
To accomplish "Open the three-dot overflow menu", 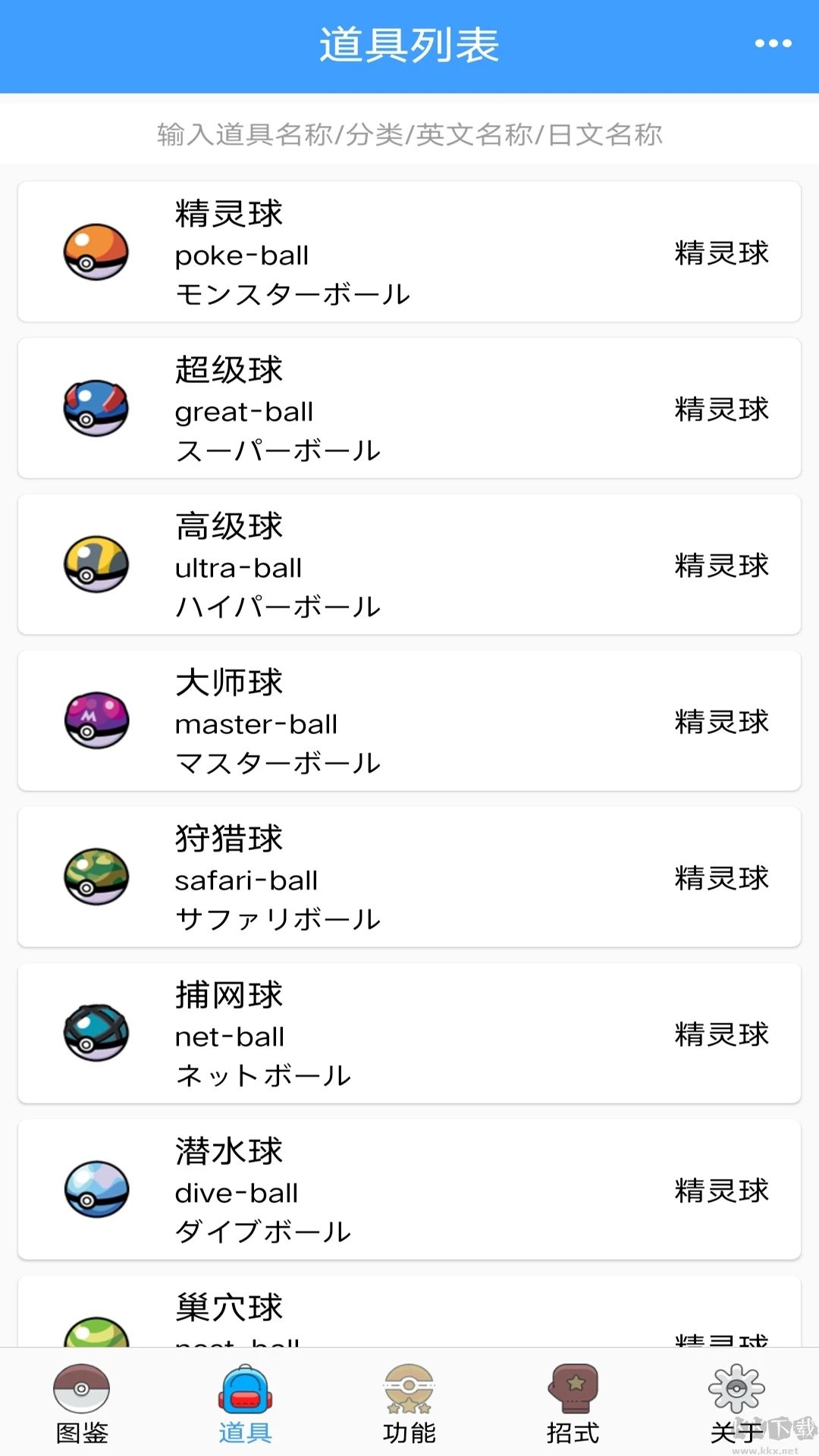I will coord(770,43).
